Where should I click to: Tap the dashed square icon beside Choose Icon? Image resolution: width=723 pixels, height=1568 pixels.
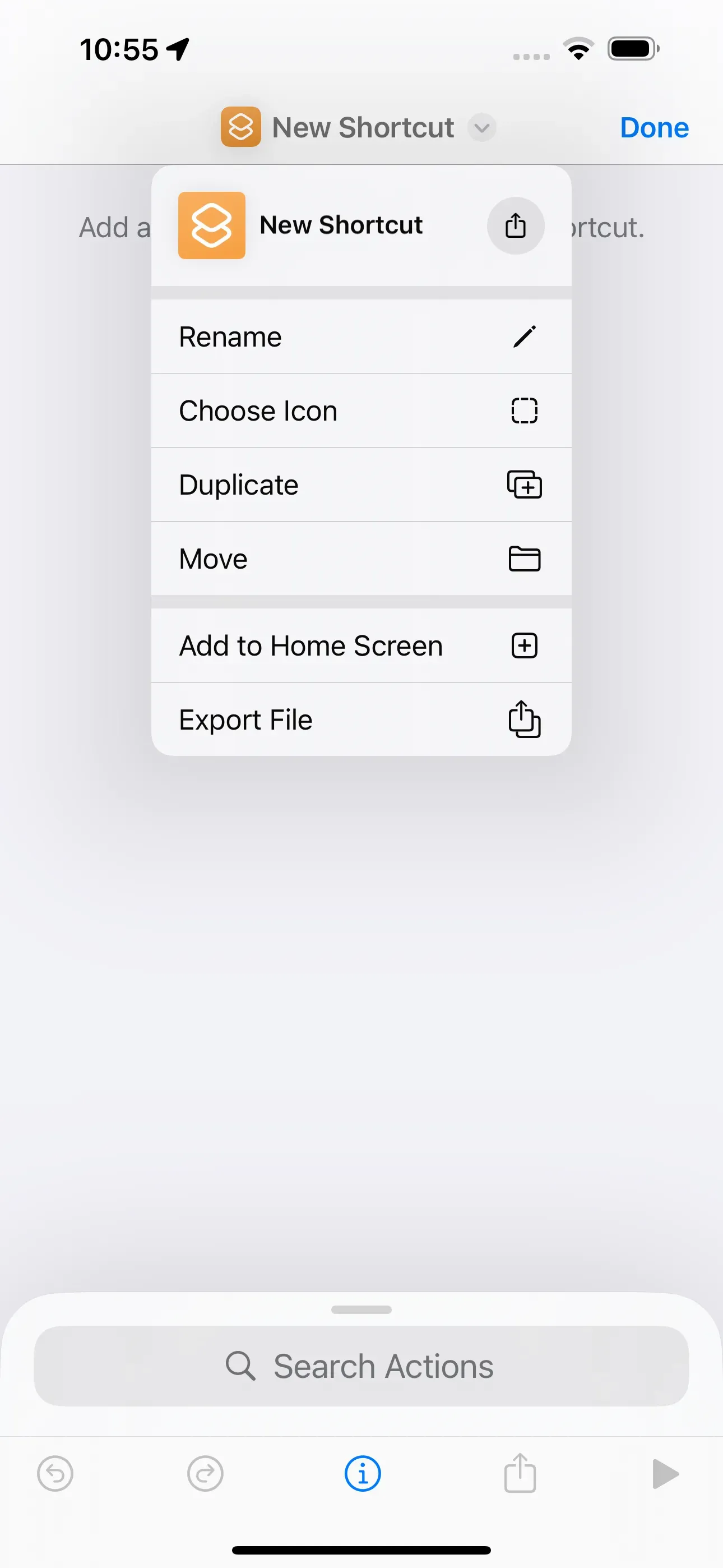click(525, 411)
